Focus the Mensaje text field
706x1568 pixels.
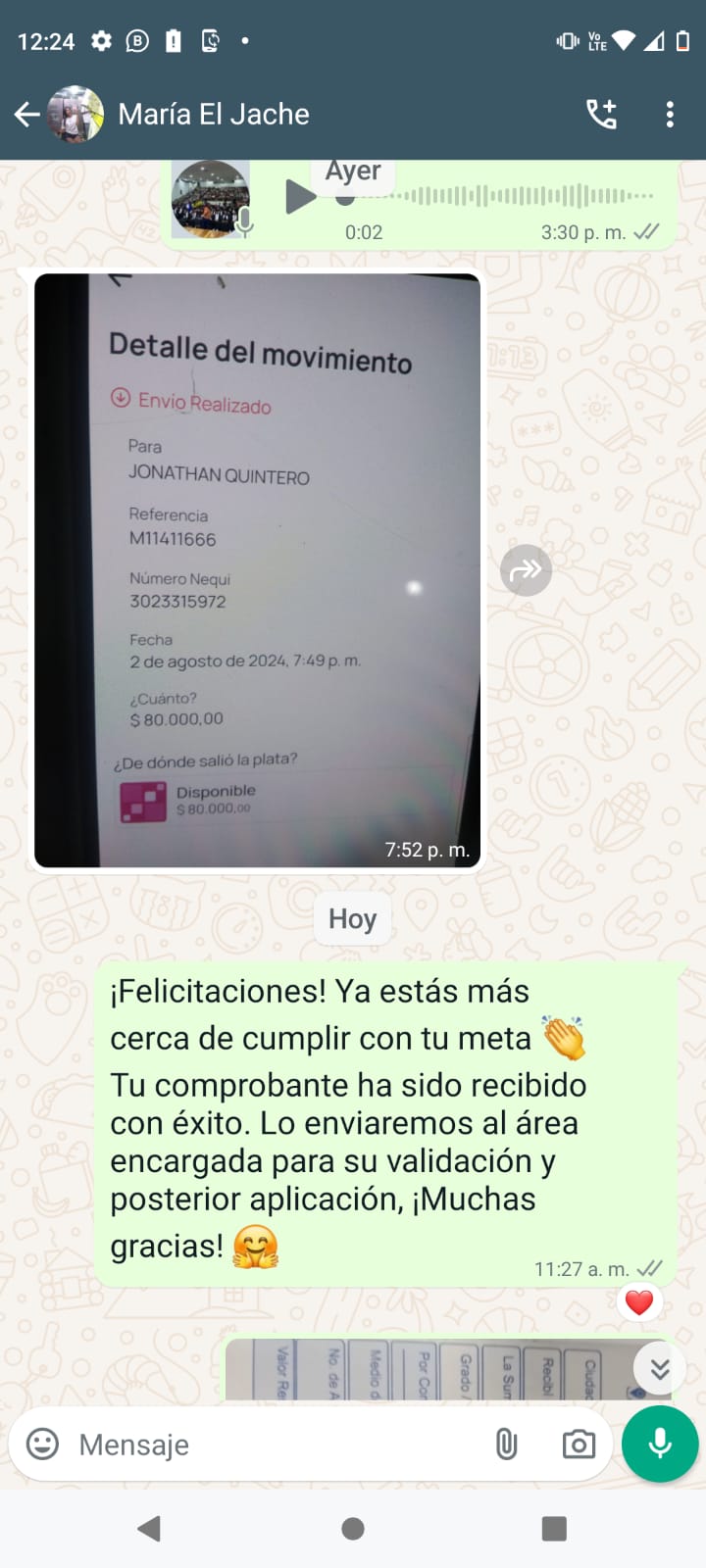[x=275, y=1445]
